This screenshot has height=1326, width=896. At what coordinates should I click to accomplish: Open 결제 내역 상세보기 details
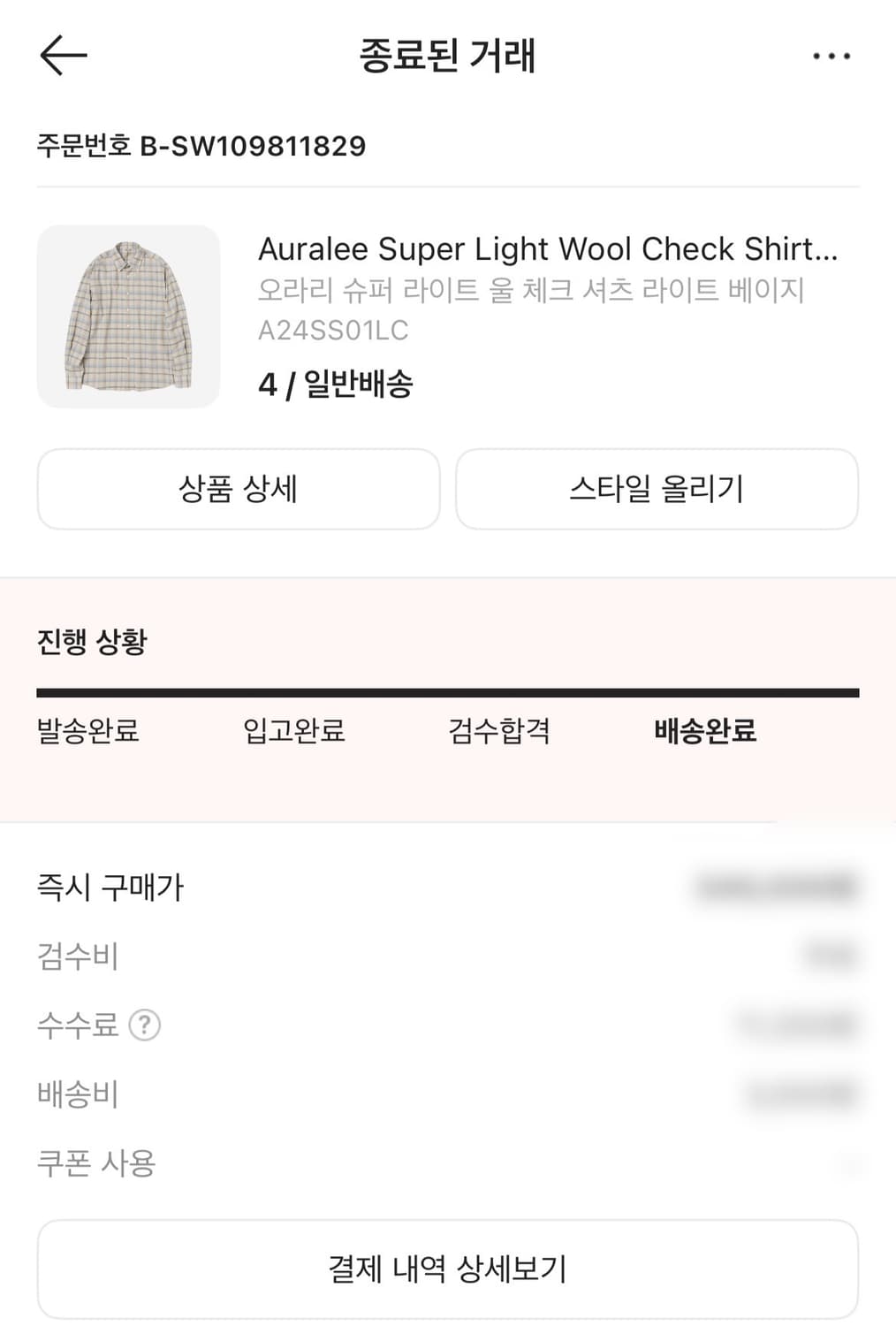pyautogui.click(x=448, y=1268)
